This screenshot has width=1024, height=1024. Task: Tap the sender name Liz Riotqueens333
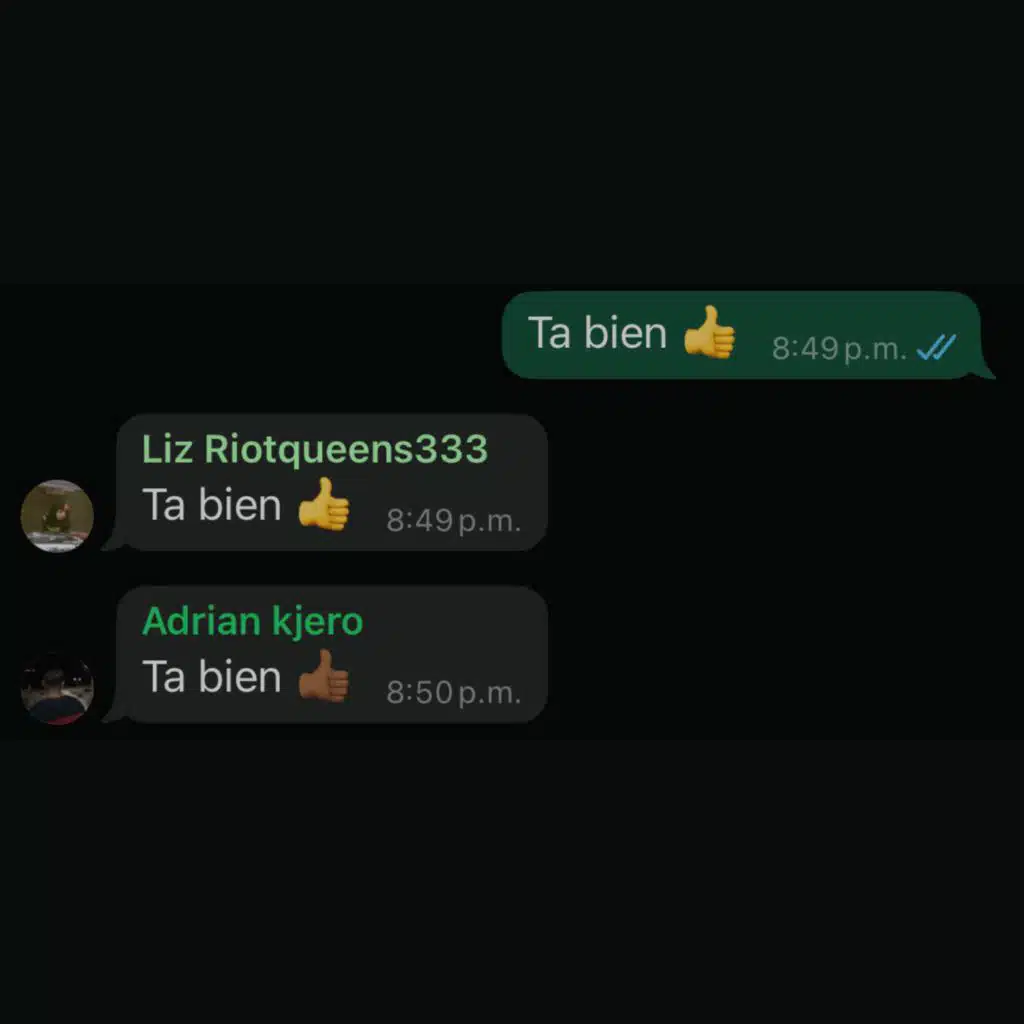click(x=315, y=449)
